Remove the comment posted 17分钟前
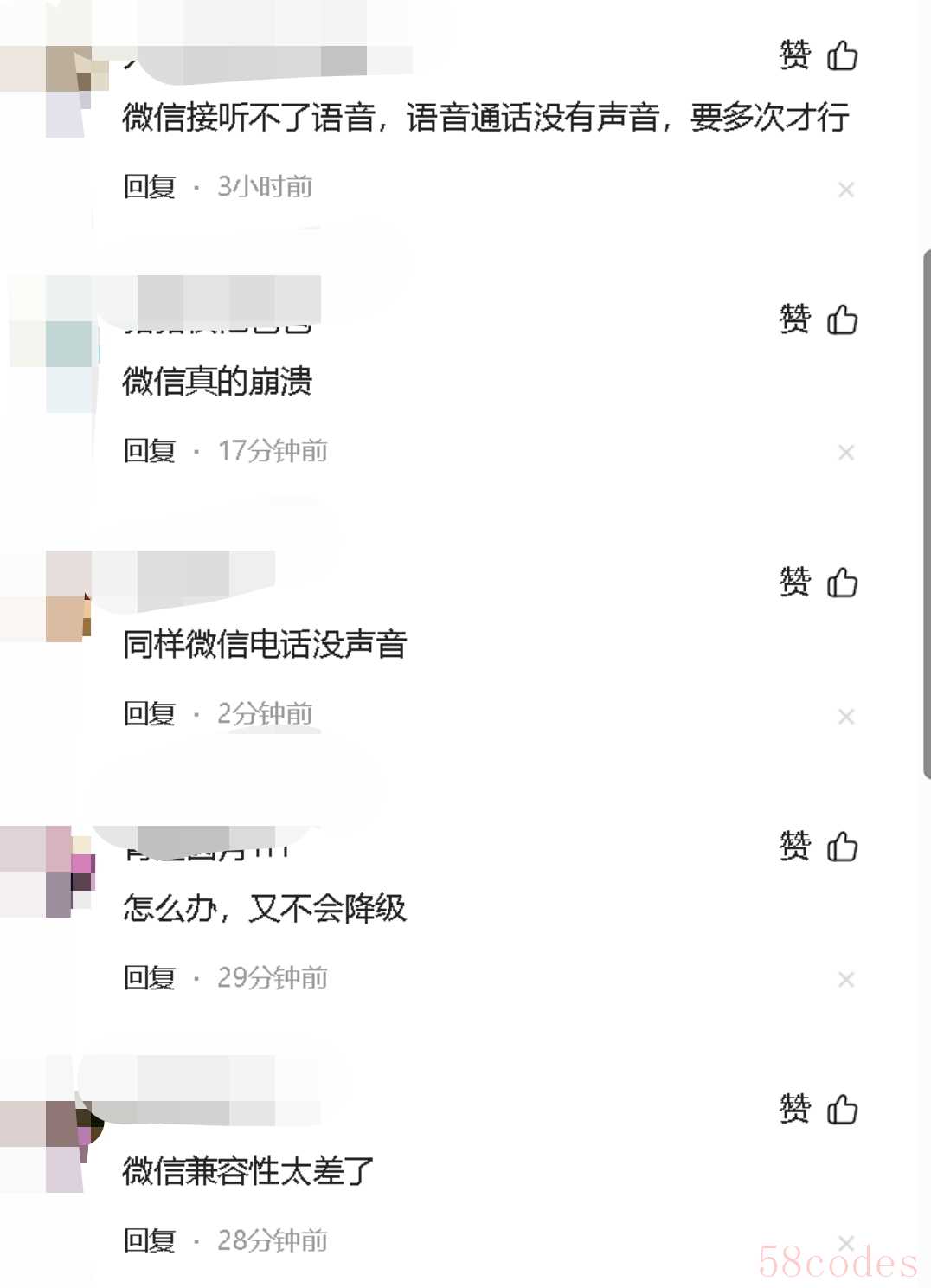The height and width of the screenshot is (1288, 931). 846,453
